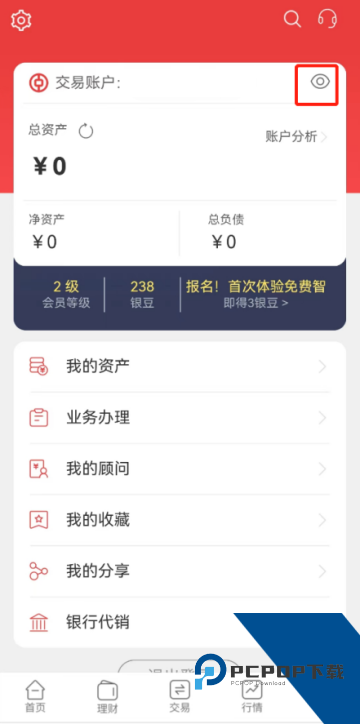The height and width of the screenshot is (724, 360).
Task: Switch to the 理财 tab
Action: (x=108, y=697)
